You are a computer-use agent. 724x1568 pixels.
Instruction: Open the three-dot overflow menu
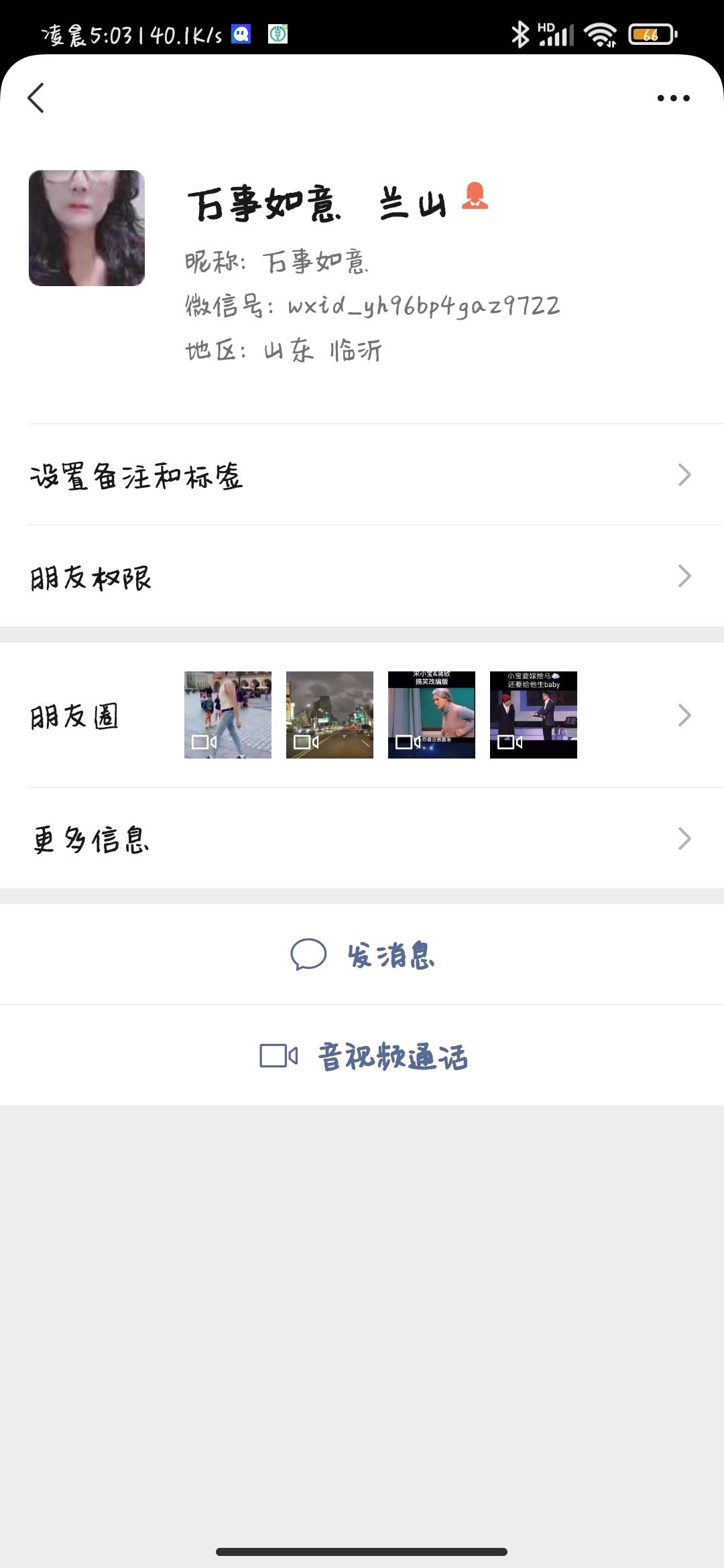[673, 98]
